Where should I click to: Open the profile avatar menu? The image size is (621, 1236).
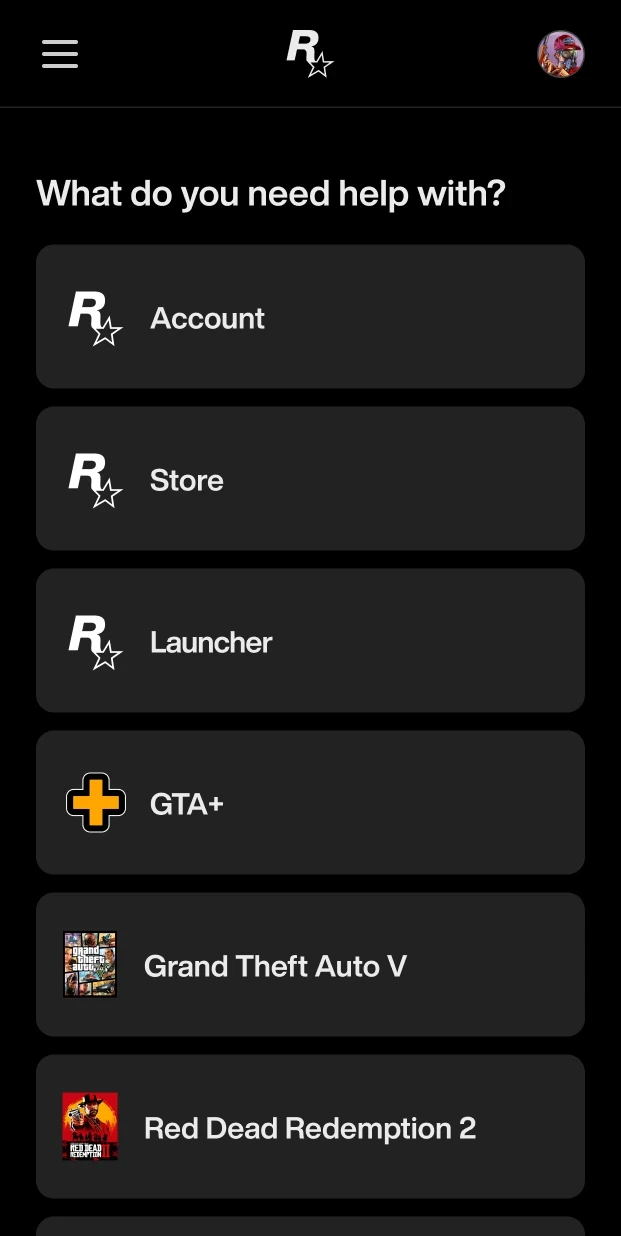(560, 54)
